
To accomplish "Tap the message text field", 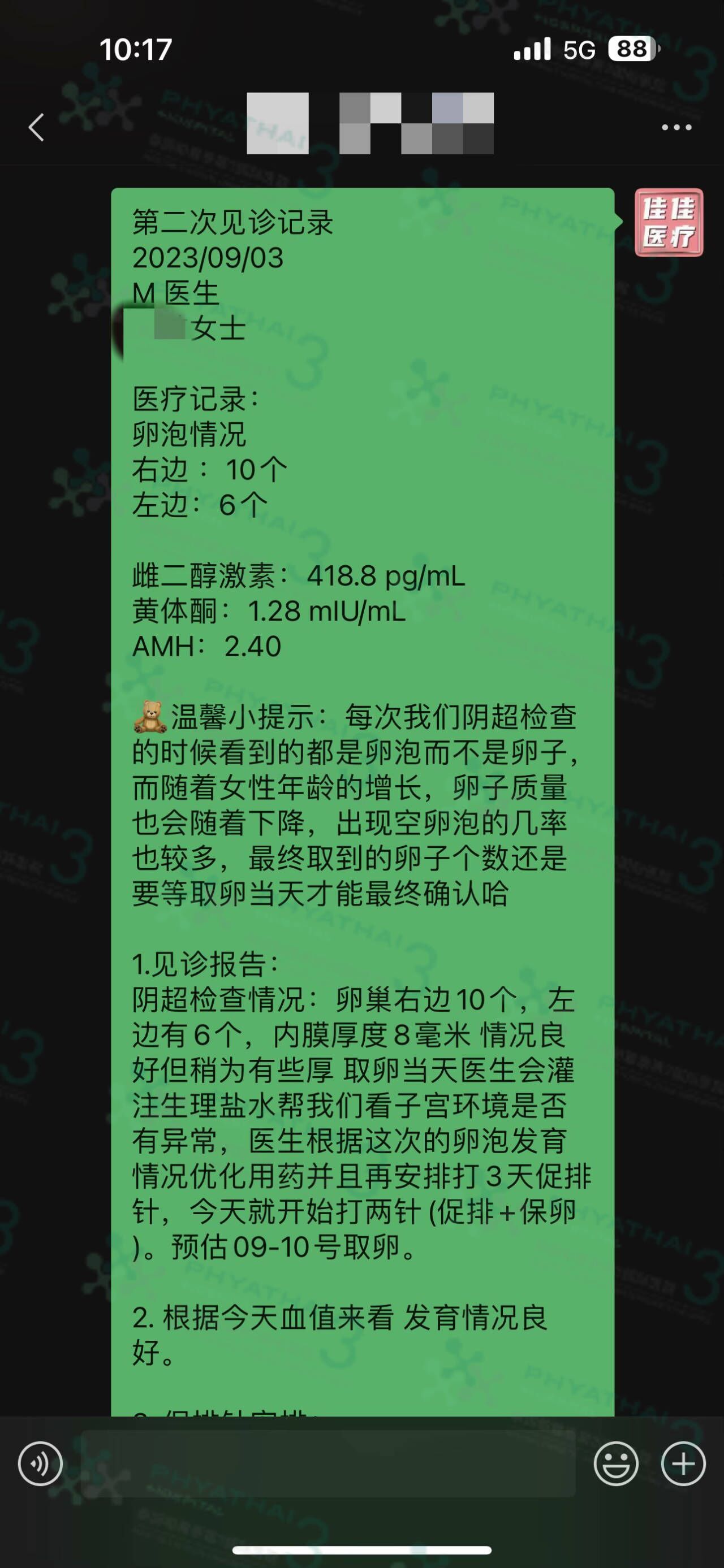I will [328, 1463].
